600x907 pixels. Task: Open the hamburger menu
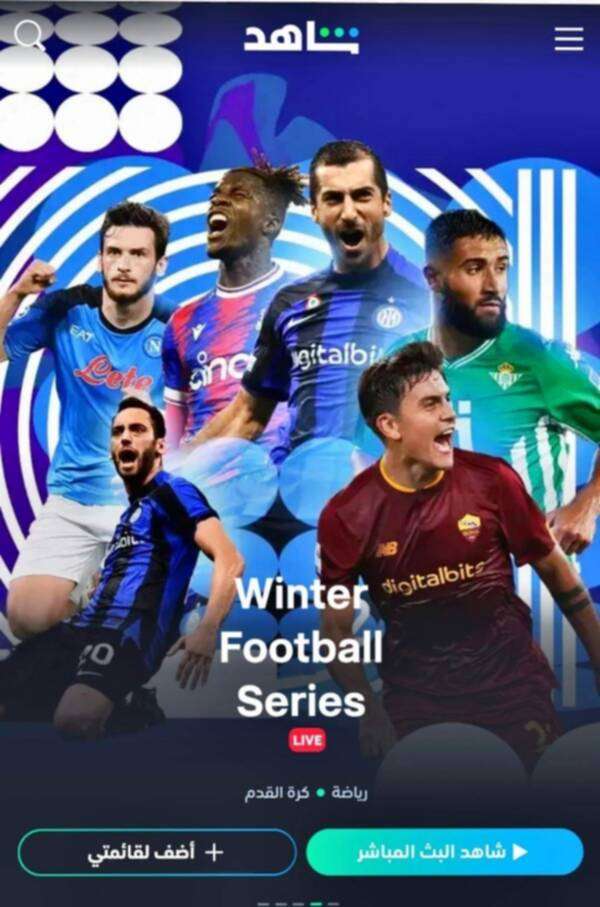[x=569, y=39]
